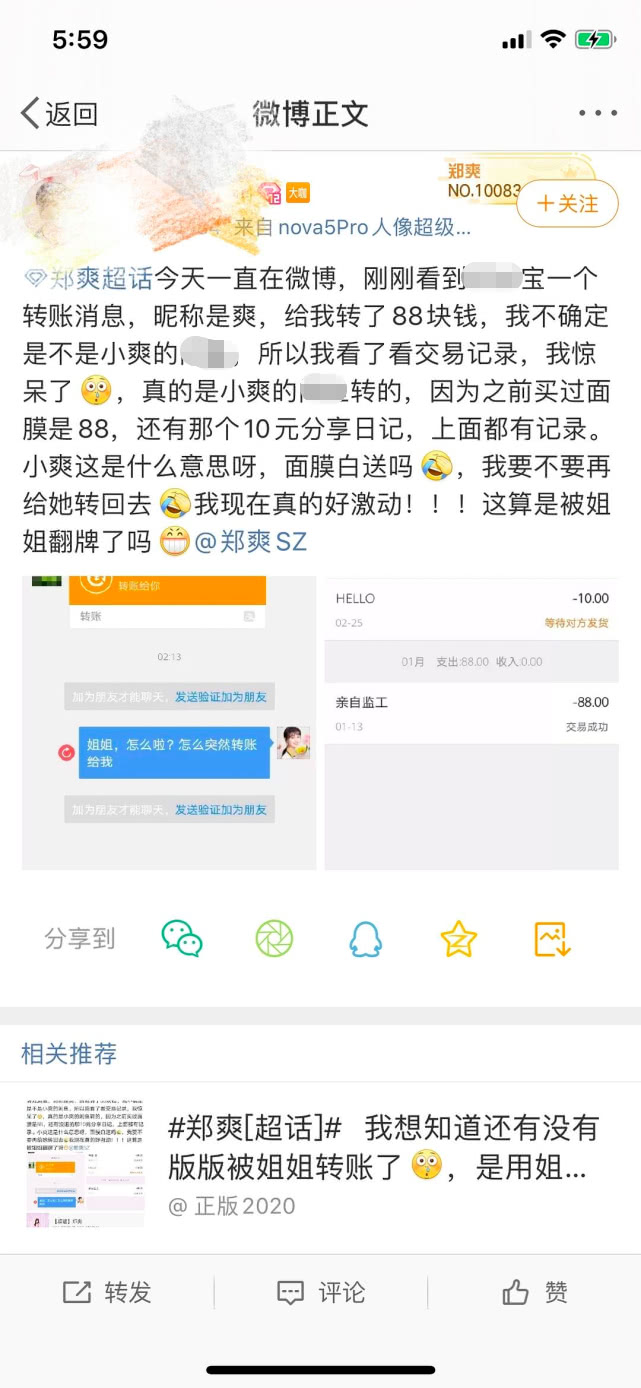Share post to Qzone star icon
641x1388 pixels.
tap(459, 938)
